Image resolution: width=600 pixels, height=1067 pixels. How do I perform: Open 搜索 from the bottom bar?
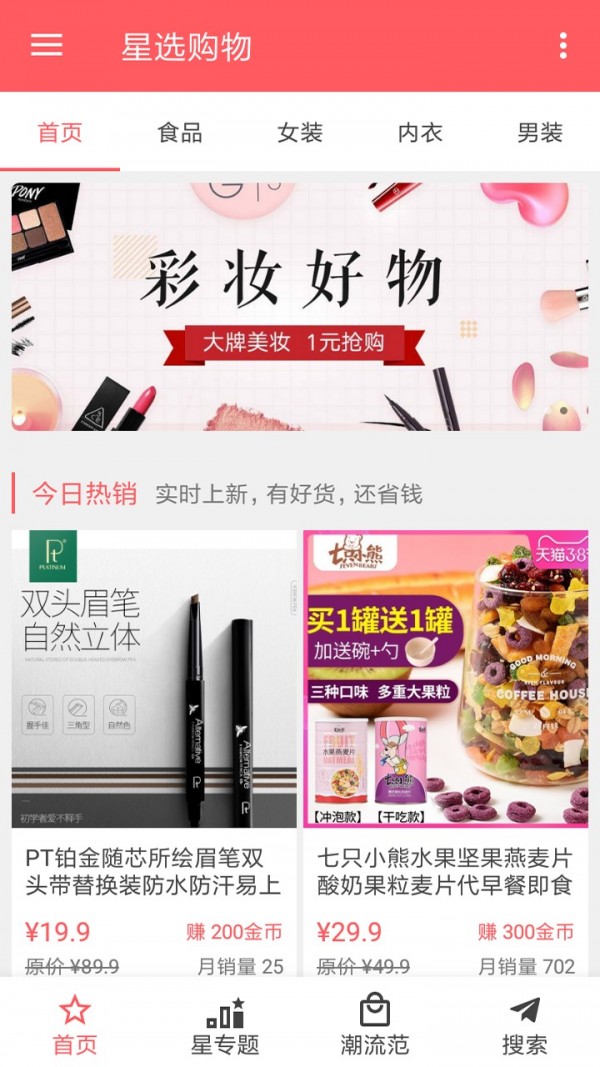[525, 1025]
